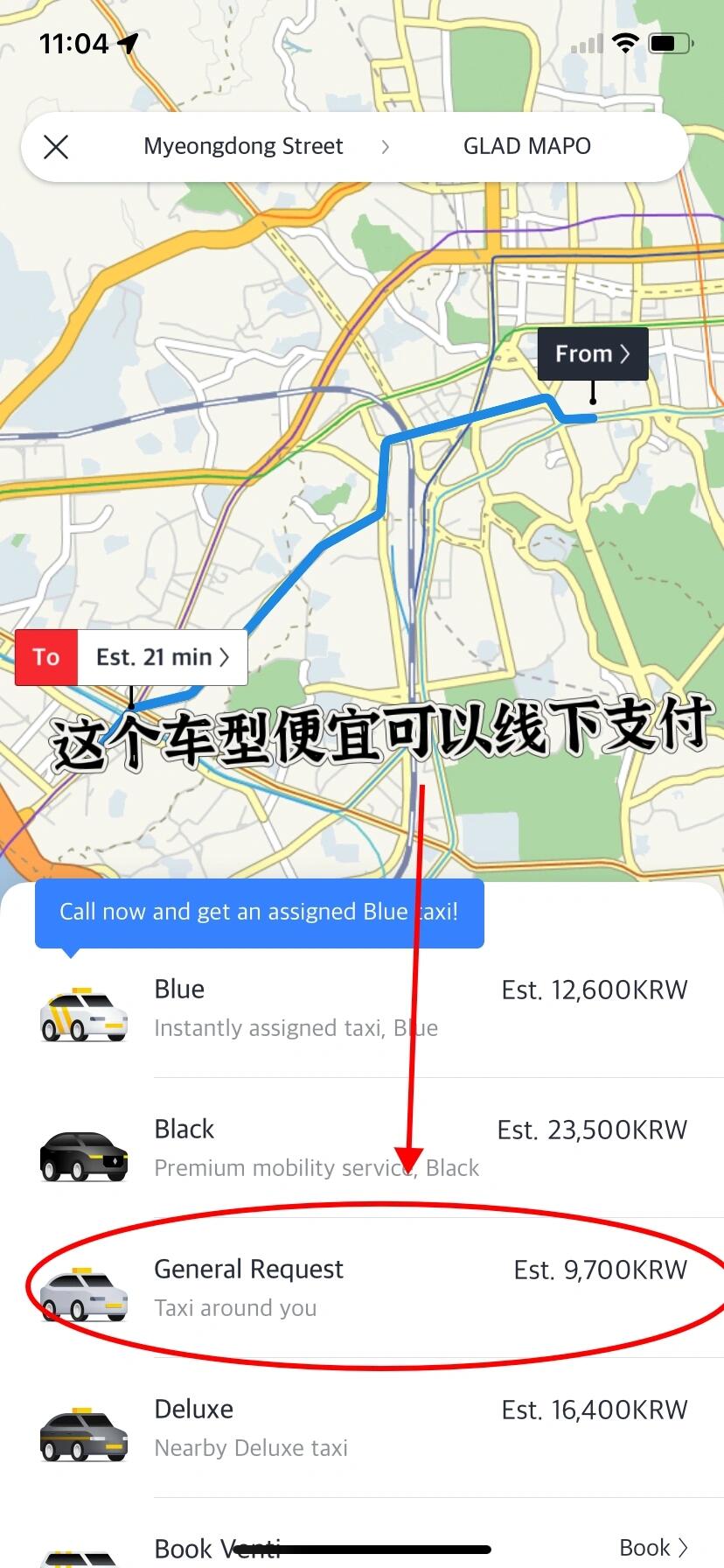Select the Blue taxi option

362,1008
